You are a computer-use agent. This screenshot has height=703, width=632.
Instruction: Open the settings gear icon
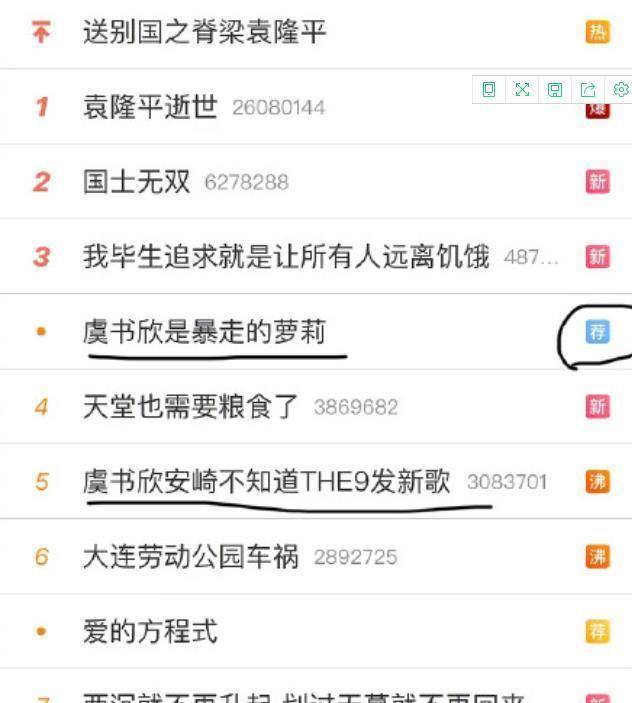pos(620,89)
